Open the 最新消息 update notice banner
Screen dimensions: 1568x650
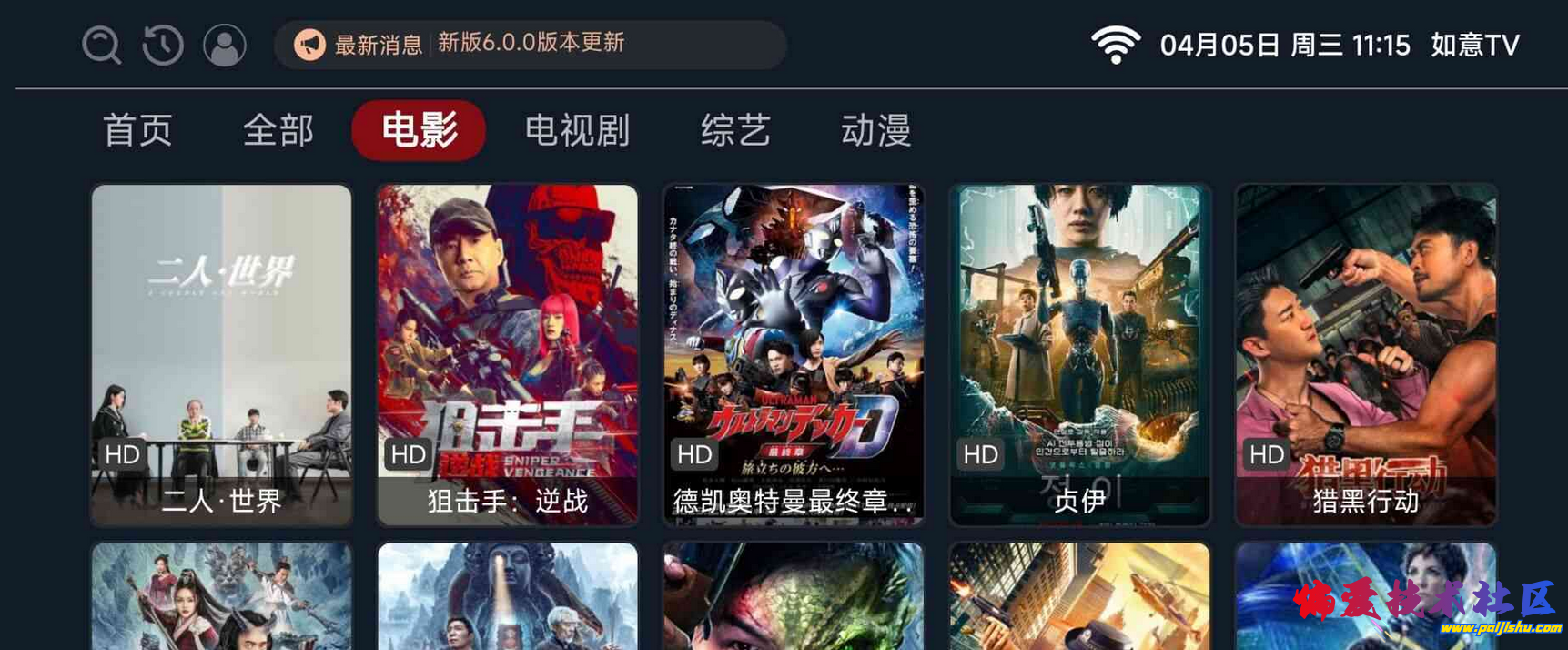pos(530,45)
